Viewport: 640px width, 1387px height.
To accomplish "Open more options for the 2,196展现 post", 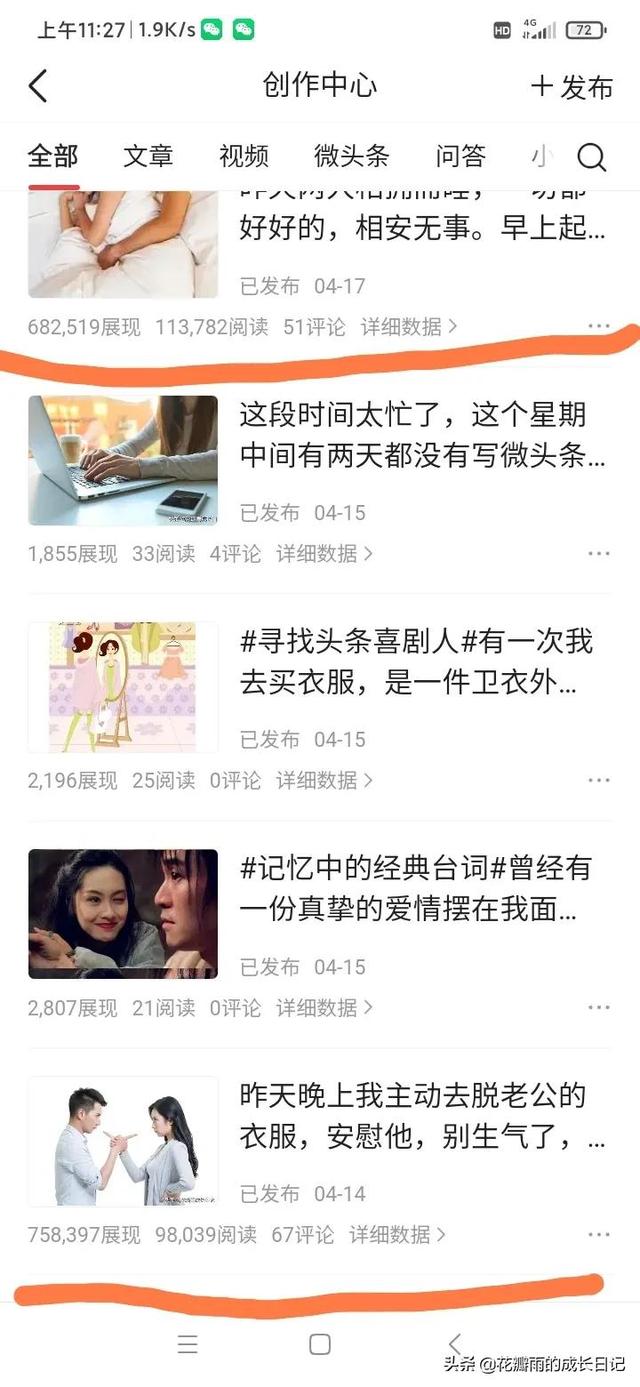I will (599, 780).
